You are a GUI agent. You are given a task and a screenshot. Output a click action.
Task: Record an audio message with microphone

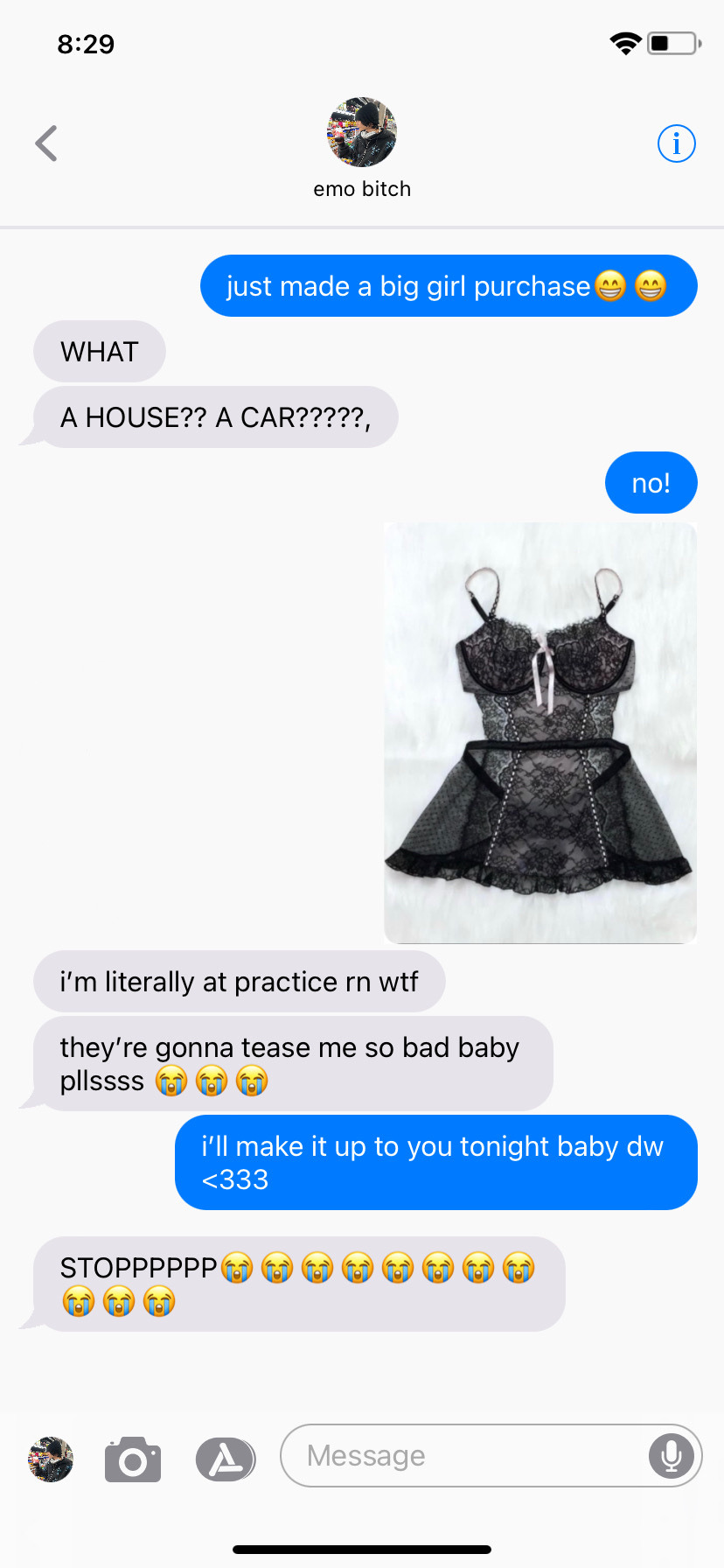click(671, 1456)
